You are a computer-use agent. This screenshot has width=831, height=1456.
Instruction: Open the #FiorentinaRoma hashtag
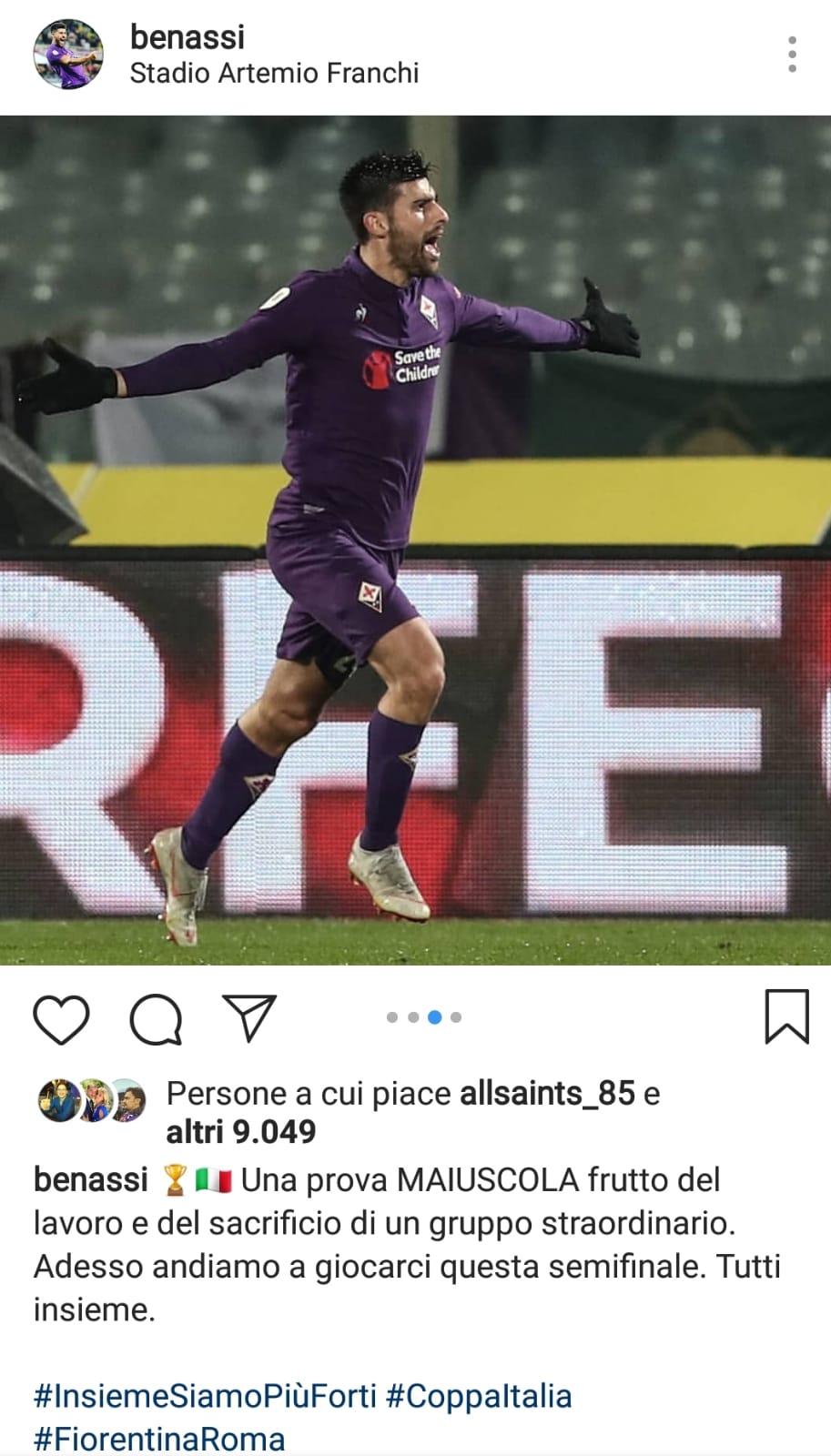(159, 1439)
